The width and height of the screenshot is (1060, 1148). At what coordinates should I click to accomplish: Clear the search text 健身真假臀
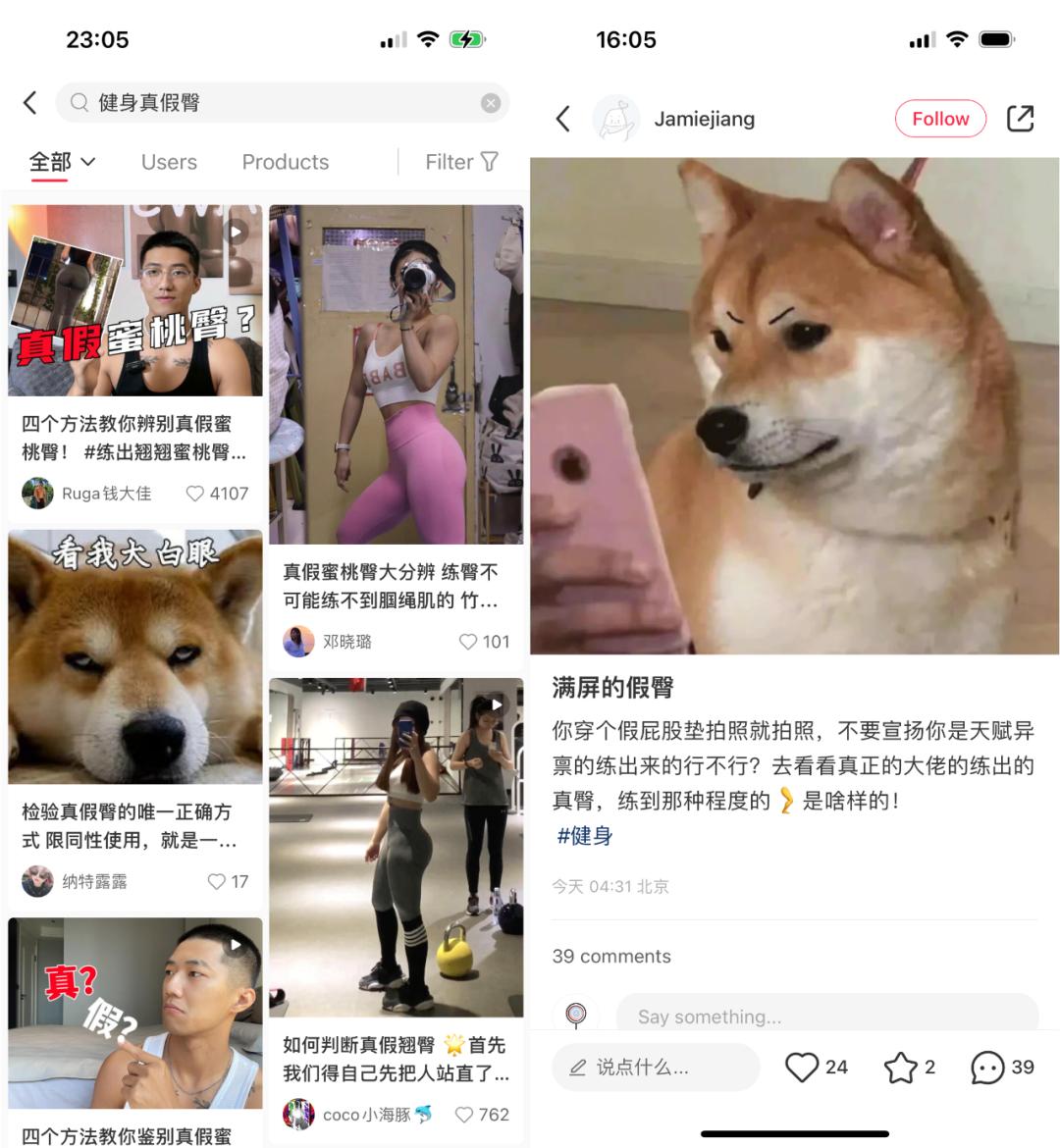pyautogui.click(x=491, y=103)
